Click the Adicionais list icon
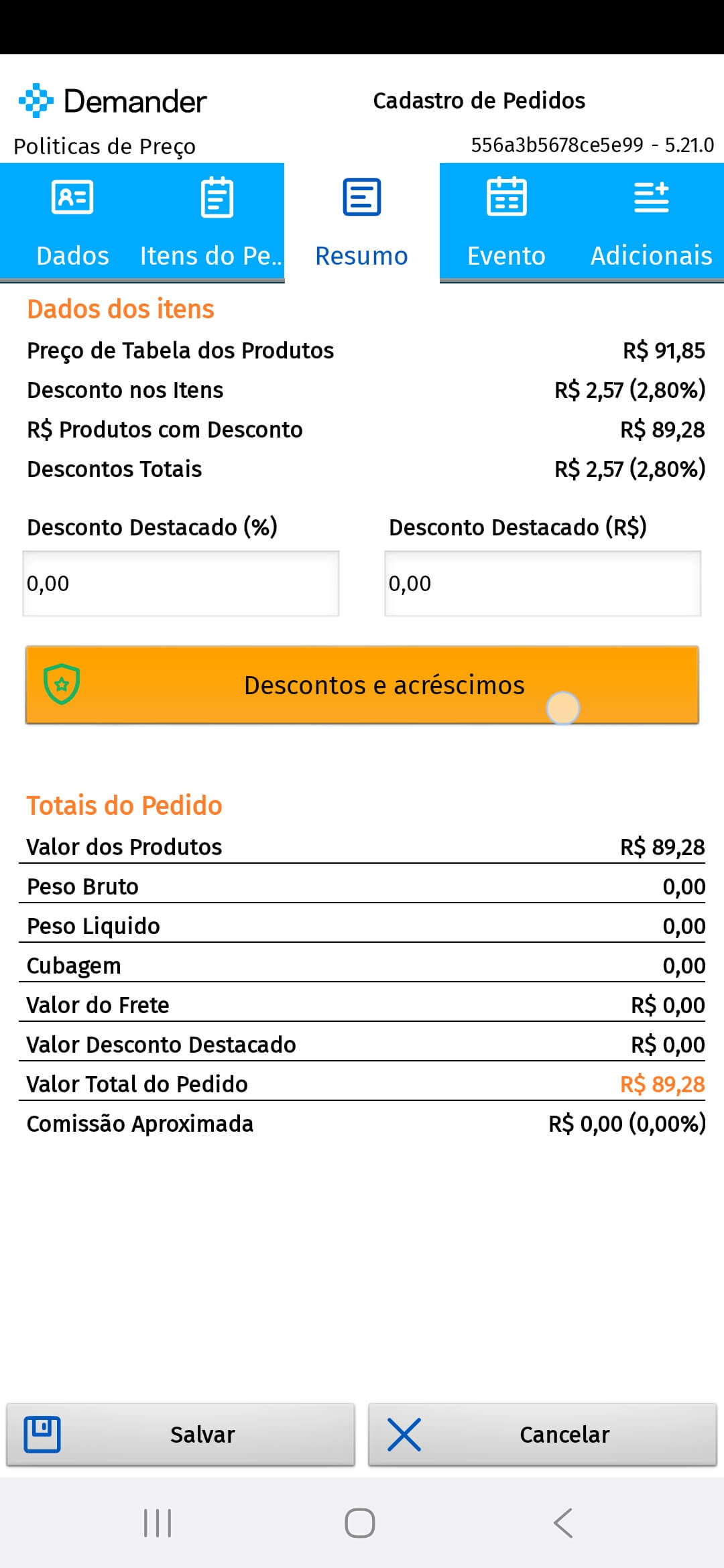Screen dimensions: 724x1568 [x=651, y=196]
